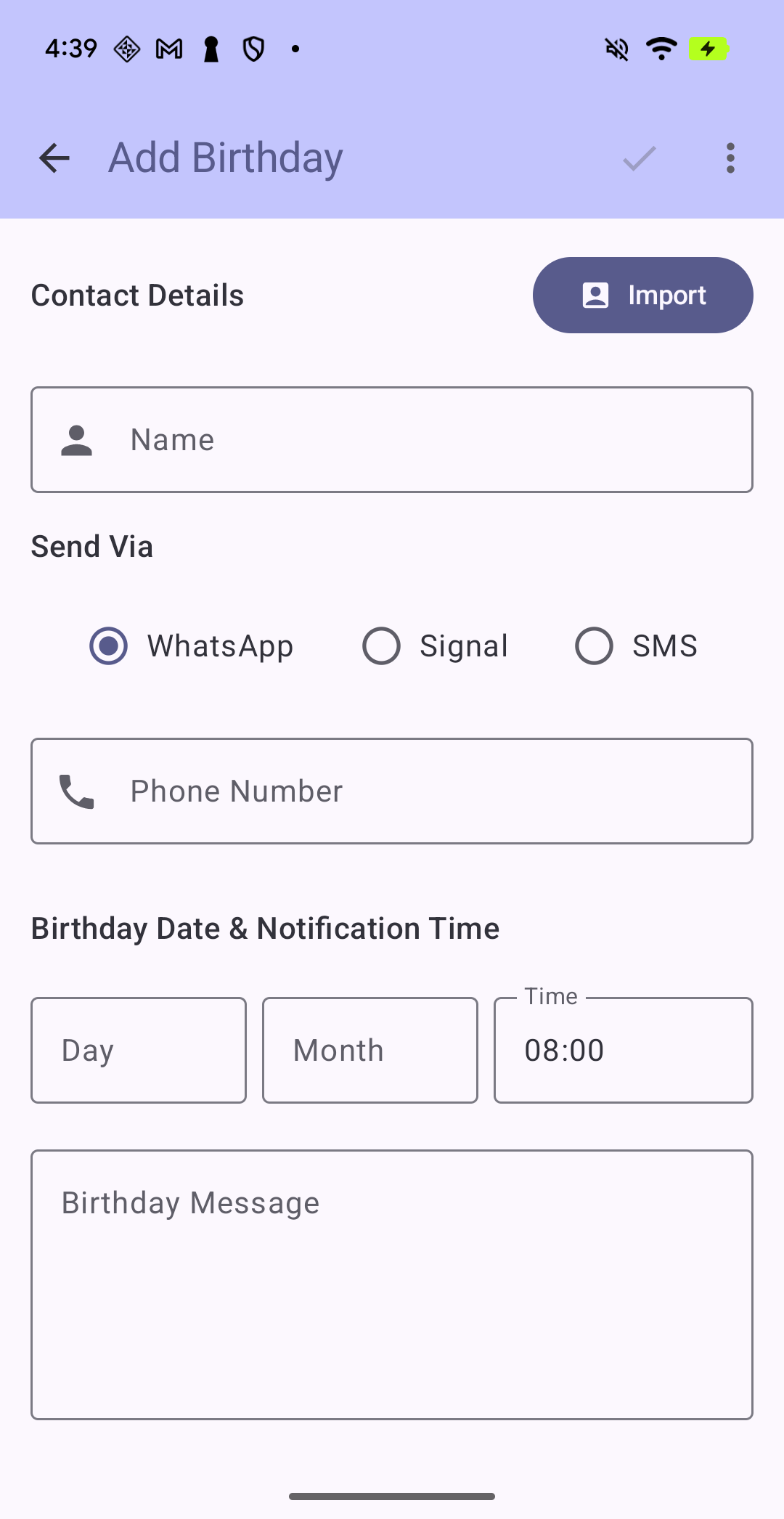784x1519 pixels.
Task: Confirm birthday with the checkmark icon
Action: pyautogui.click(x=640, y=158)
